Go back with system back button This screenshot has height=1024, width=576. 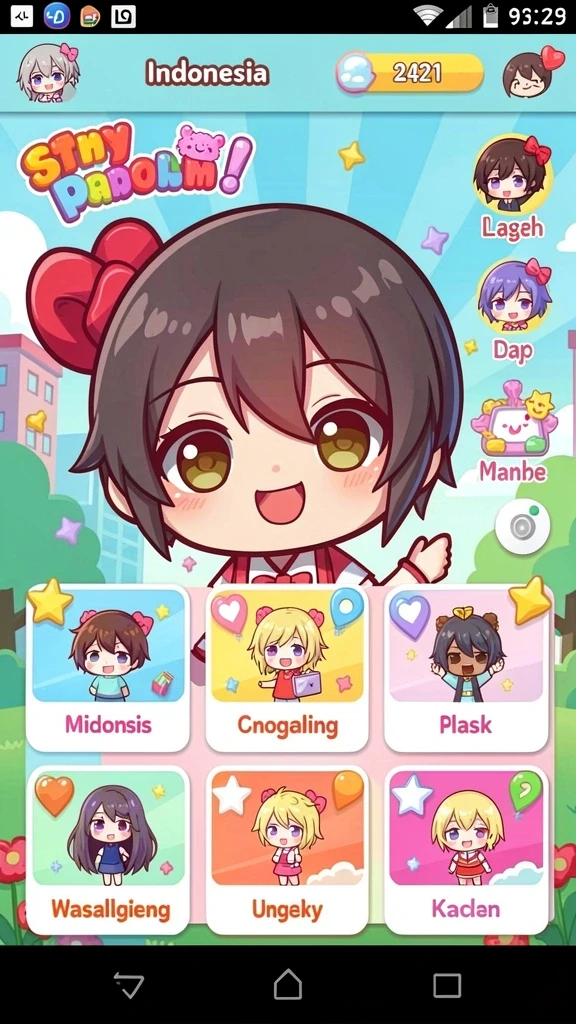pos(129,984)
